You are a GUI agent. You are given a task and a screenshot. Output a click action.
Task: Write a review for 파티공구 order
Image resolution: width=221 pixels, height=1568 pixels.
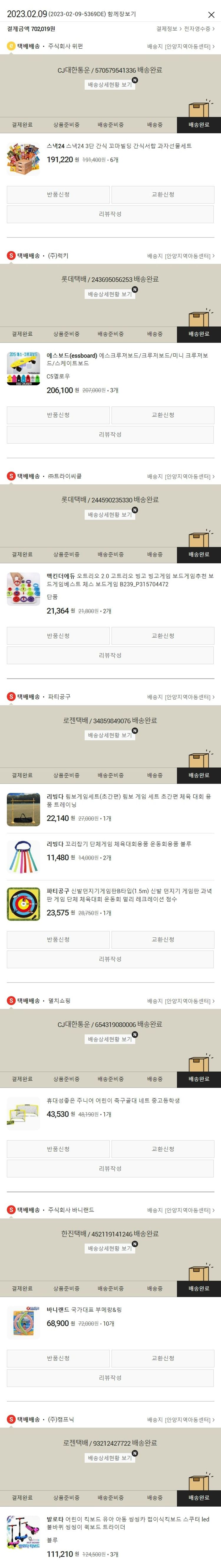[110, 959]
